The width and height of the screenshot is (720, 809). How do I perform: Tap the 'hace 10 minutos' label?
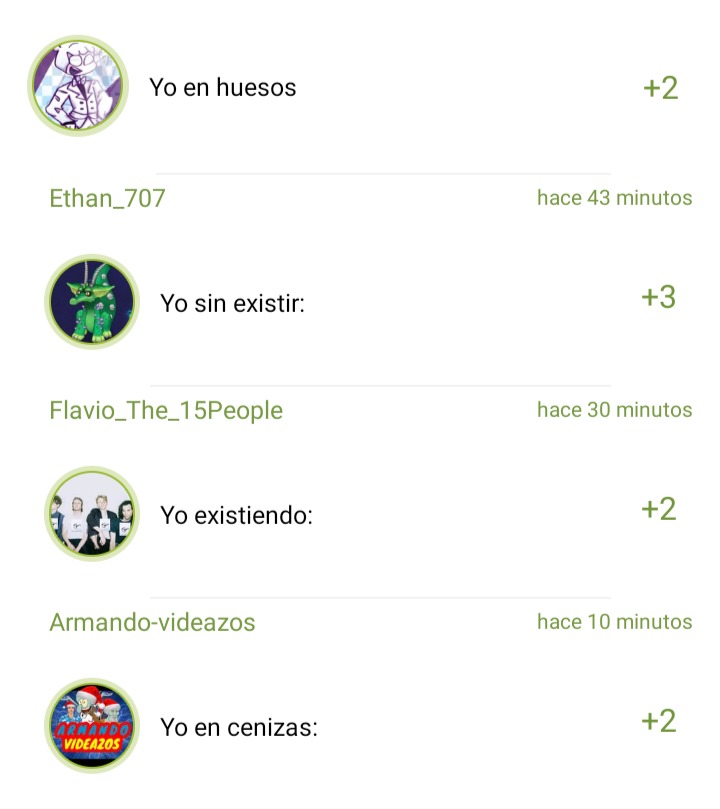click(x=614, y=621)
